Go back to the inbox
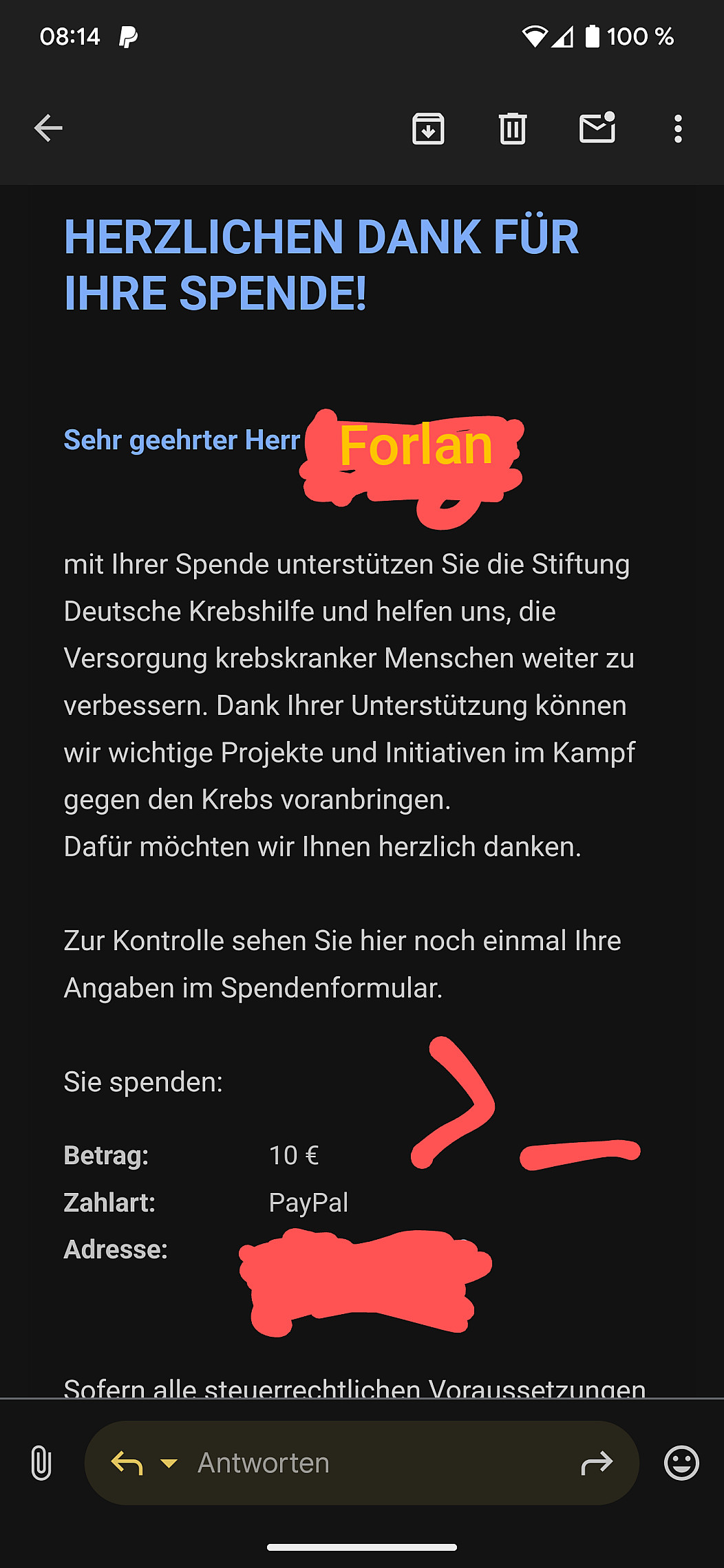The width and height of the screenshot is (724, 1568). pyautogui.click(x=48, y=129)
